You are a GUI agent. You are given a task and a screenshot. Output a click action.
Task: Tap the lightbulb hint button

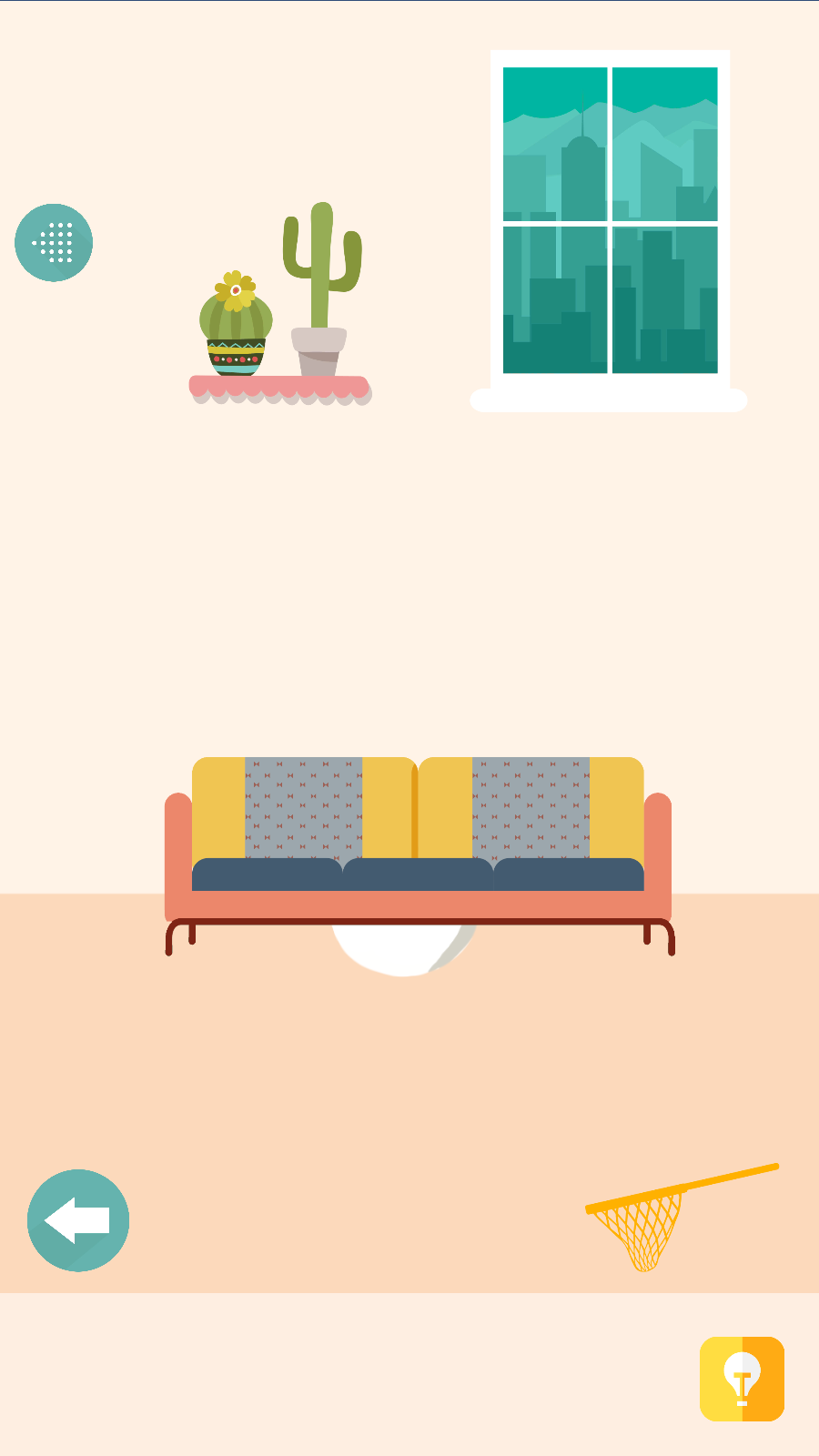pos(742,1379)
